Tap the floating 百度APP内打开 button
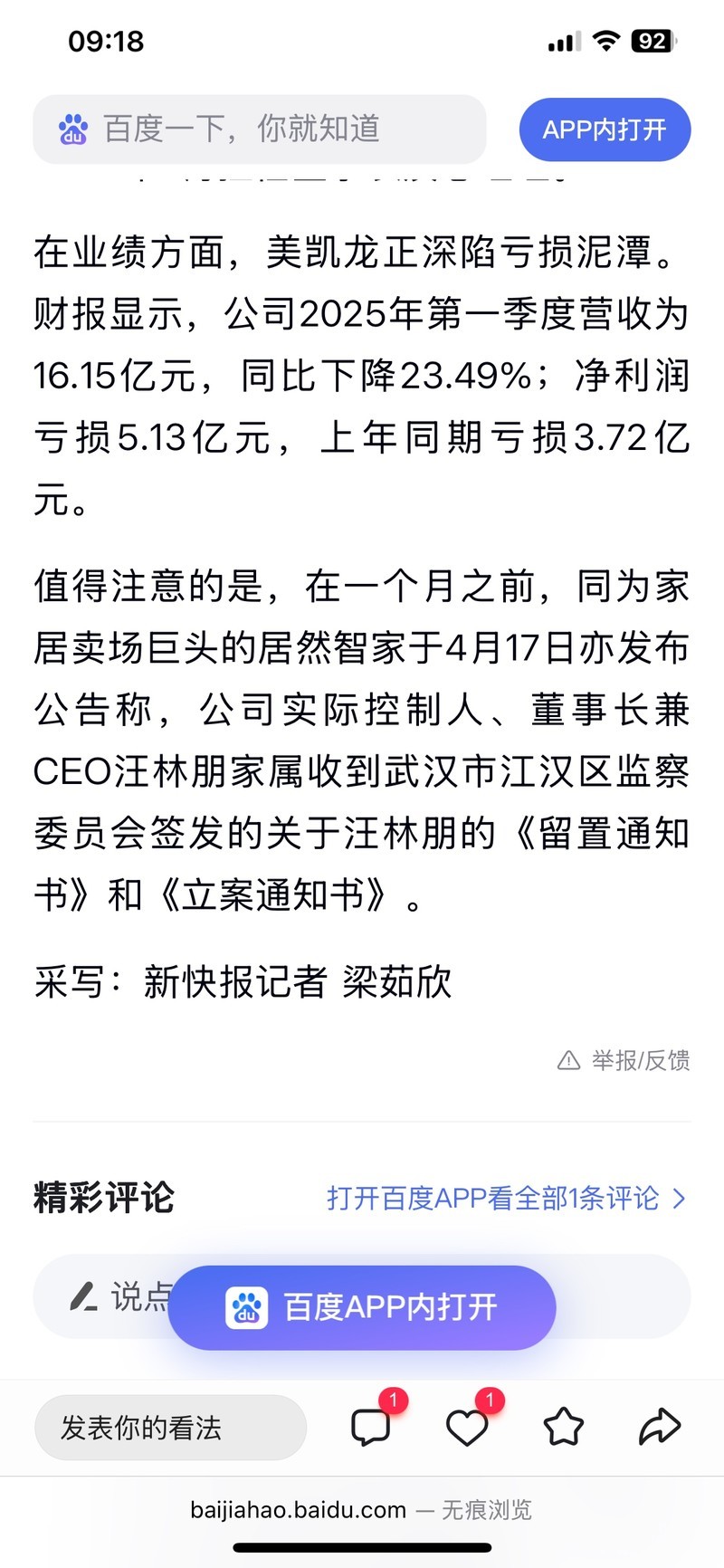 [x=362, y=1307]
